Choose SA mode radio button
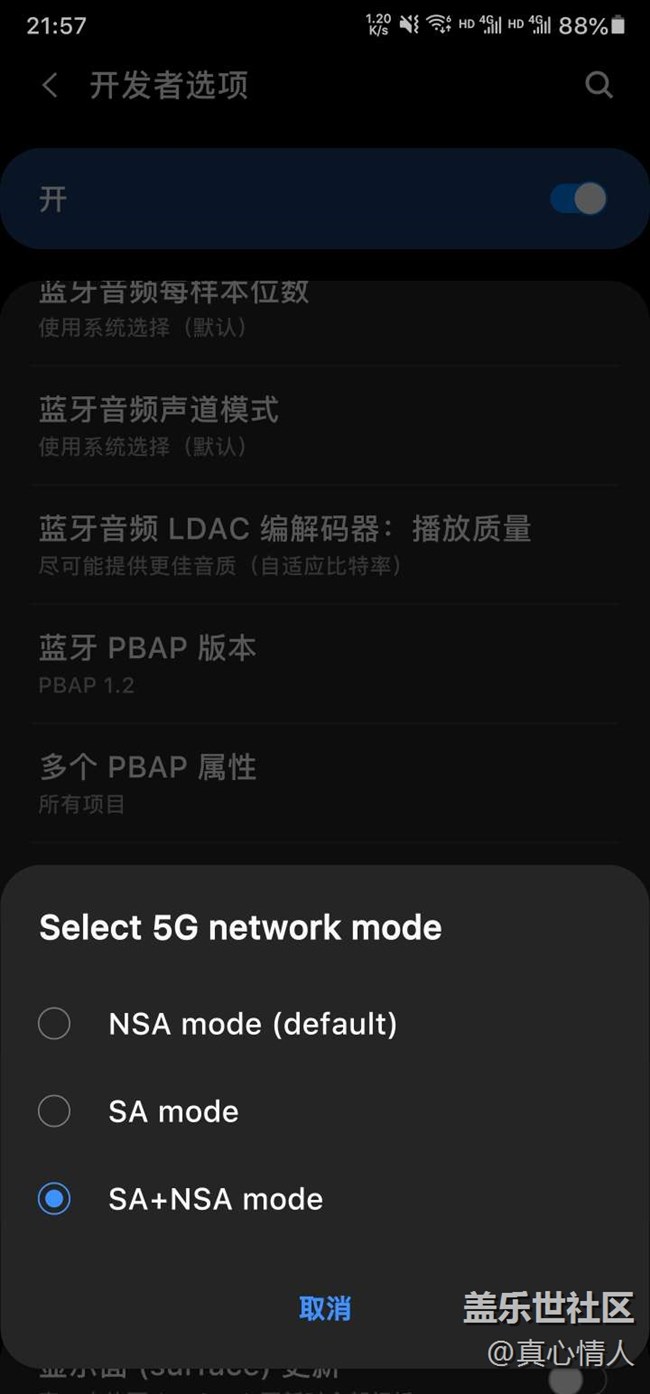 [x=54, y=1111]
